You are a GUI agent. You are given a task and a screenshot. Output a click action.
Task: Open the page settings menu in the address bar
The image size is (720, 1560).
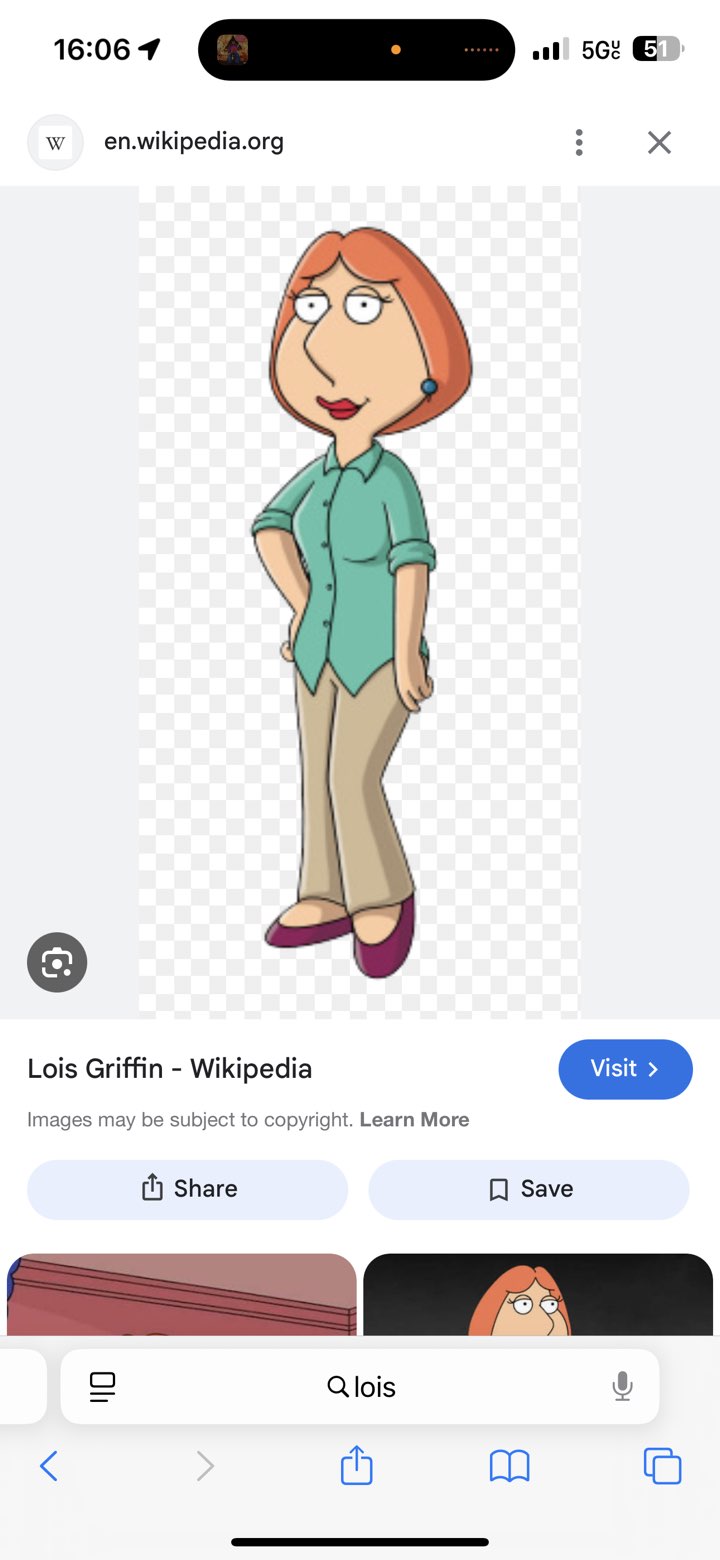point(102,1386)
